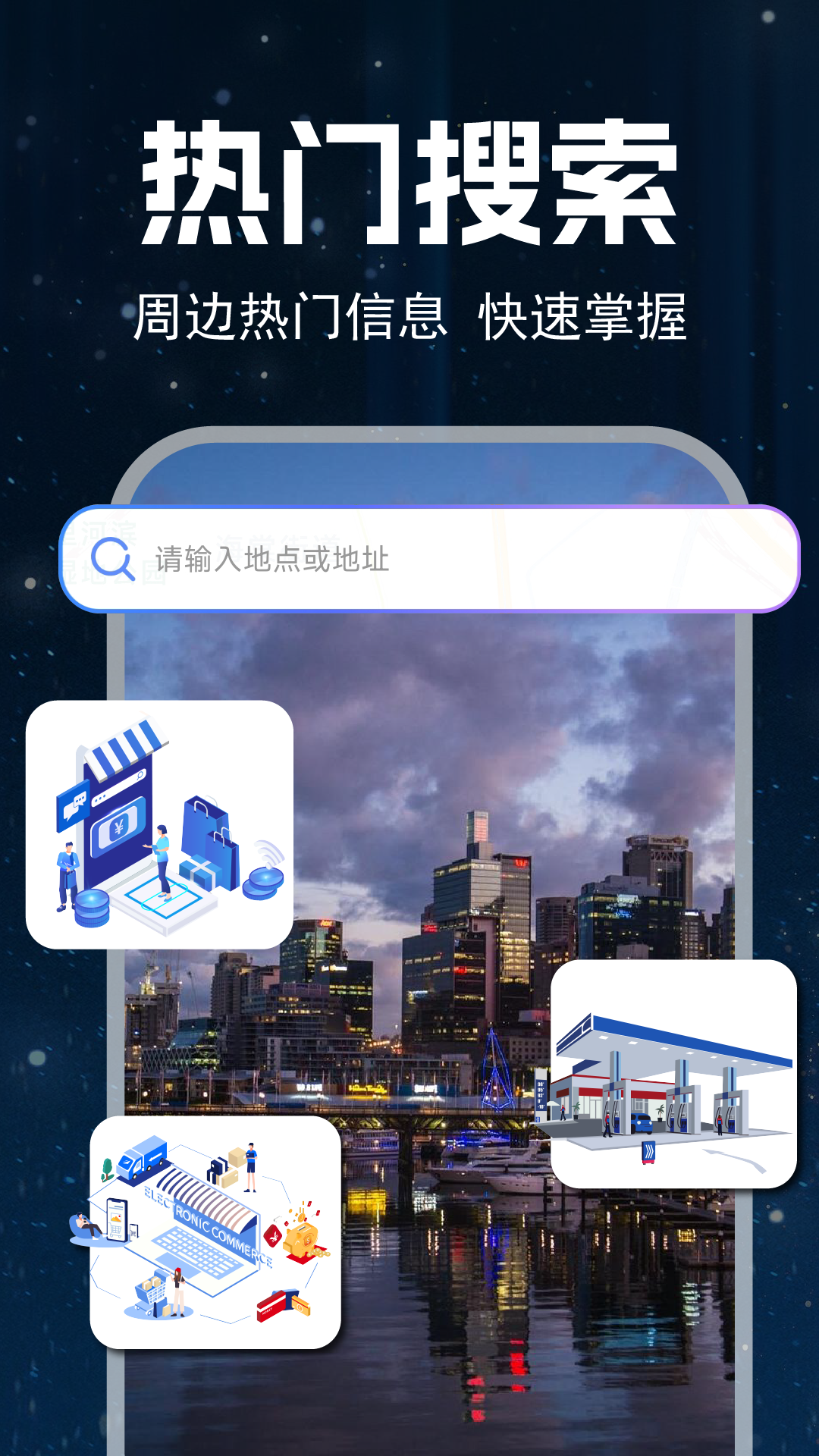Click the blue car at the fuel pump

(x=642, y=1124)
